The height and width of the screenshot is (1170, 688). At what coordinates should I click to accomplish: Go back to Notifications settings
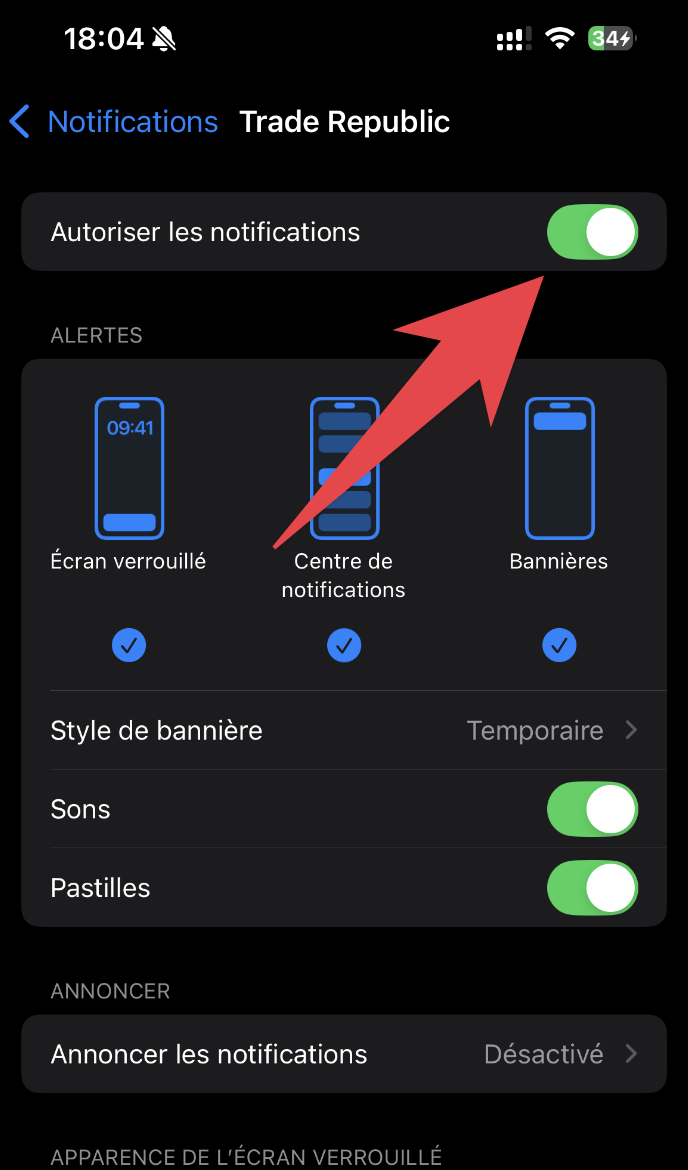click(114, 122)
